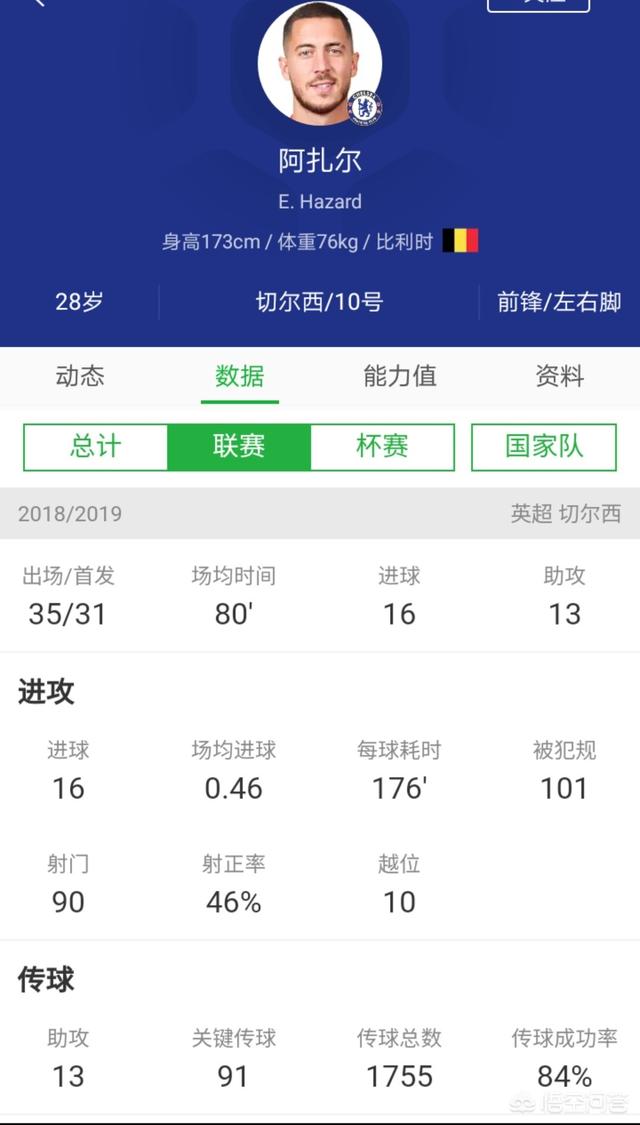The height and width of the screenshot is (1125, 640).
Task: Select the 联赛 league filter
Action: pyautogui.click(x=239, y=447)
